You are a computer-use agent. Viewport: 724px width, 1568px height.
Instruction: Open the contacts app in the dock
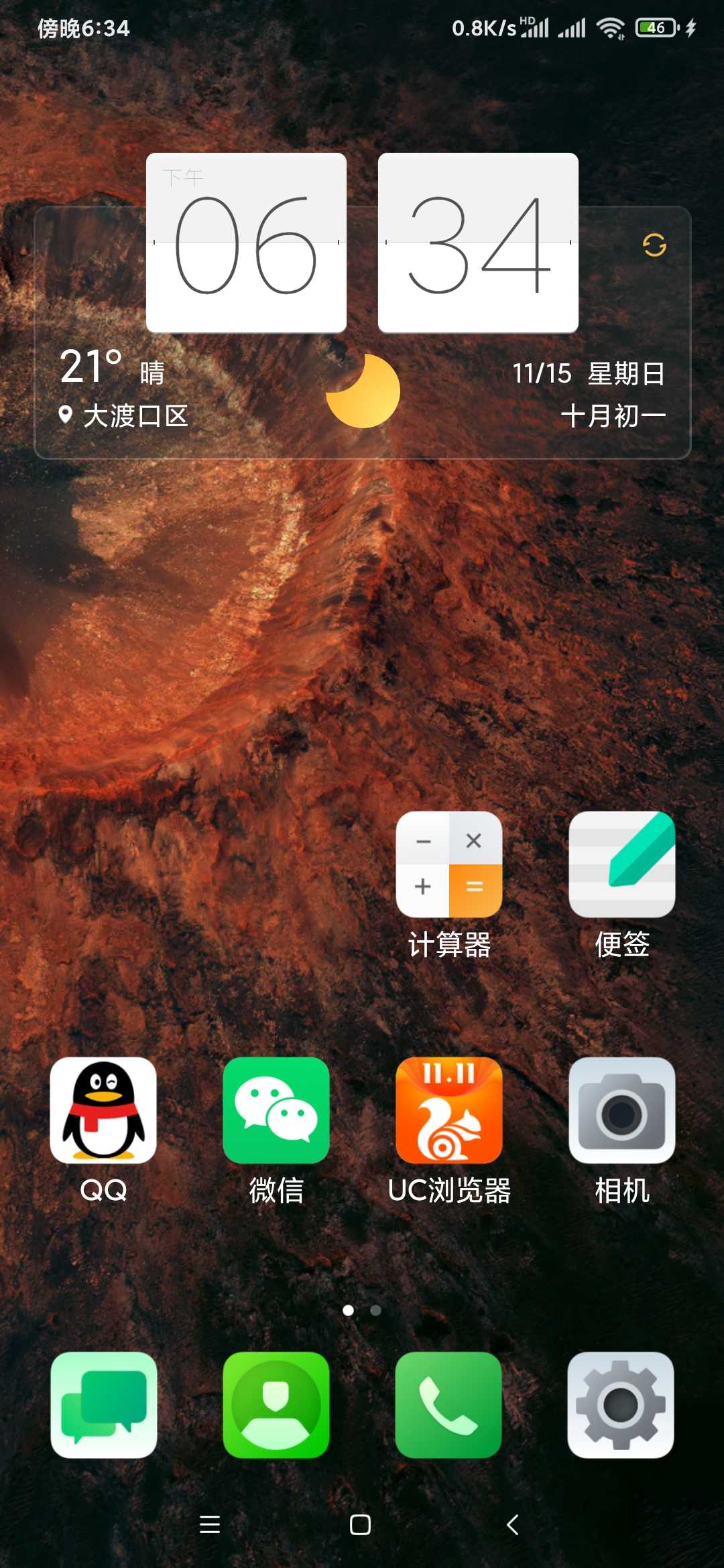coord(276,1405)
